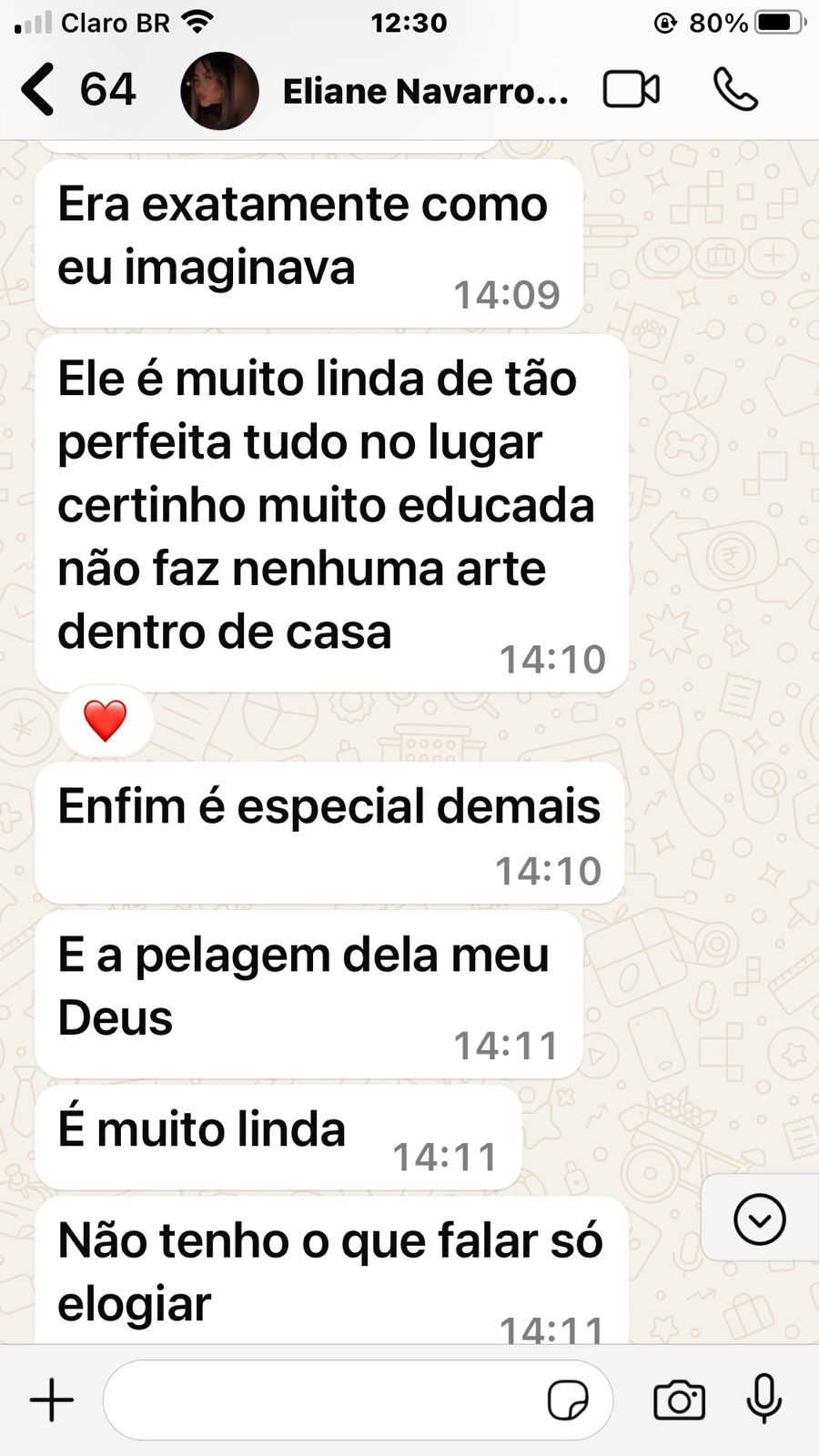Viewport: 819px width, 1456px height.
Task: Tap the microphone to record voice message
Action: pos(763,1399)
